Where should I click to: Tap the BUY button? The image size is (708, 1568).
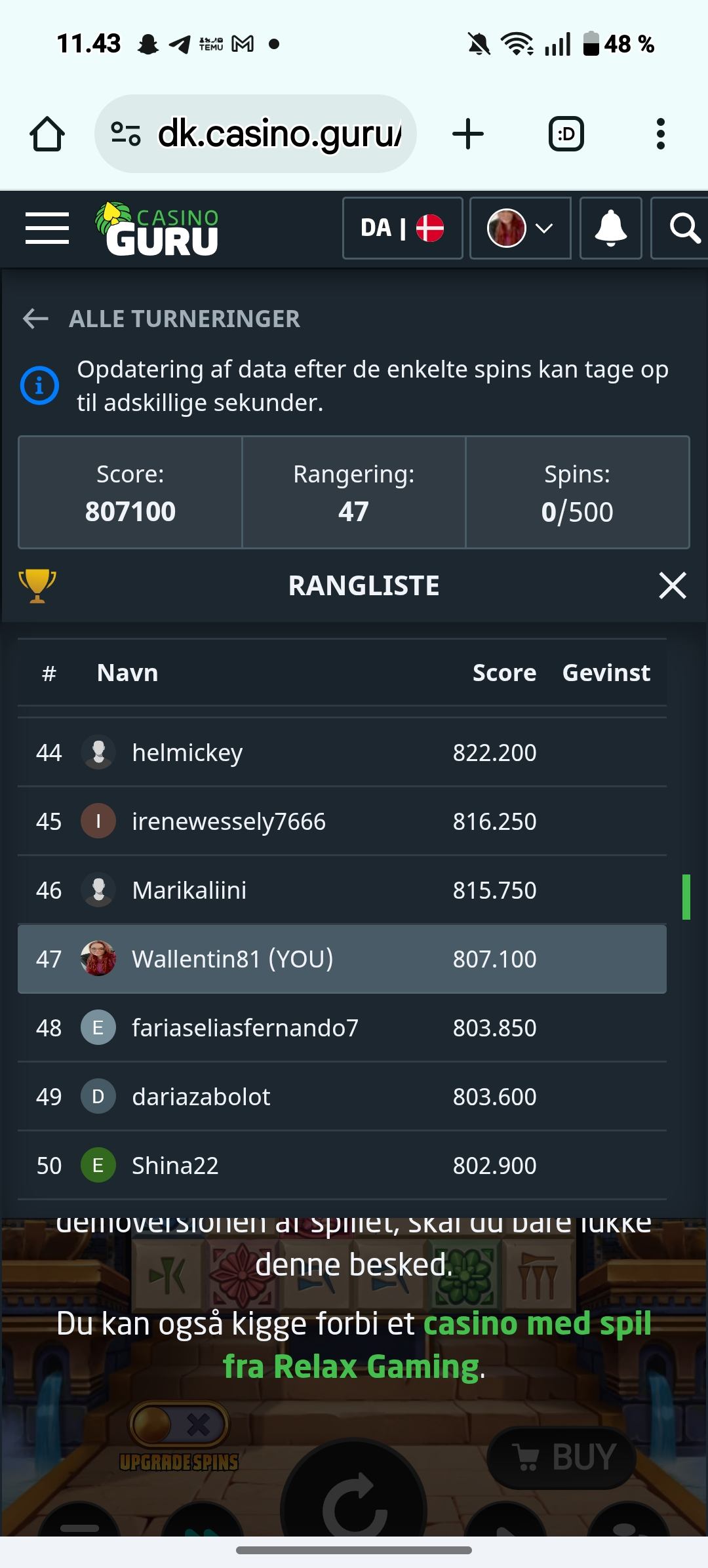[562, 1457]
